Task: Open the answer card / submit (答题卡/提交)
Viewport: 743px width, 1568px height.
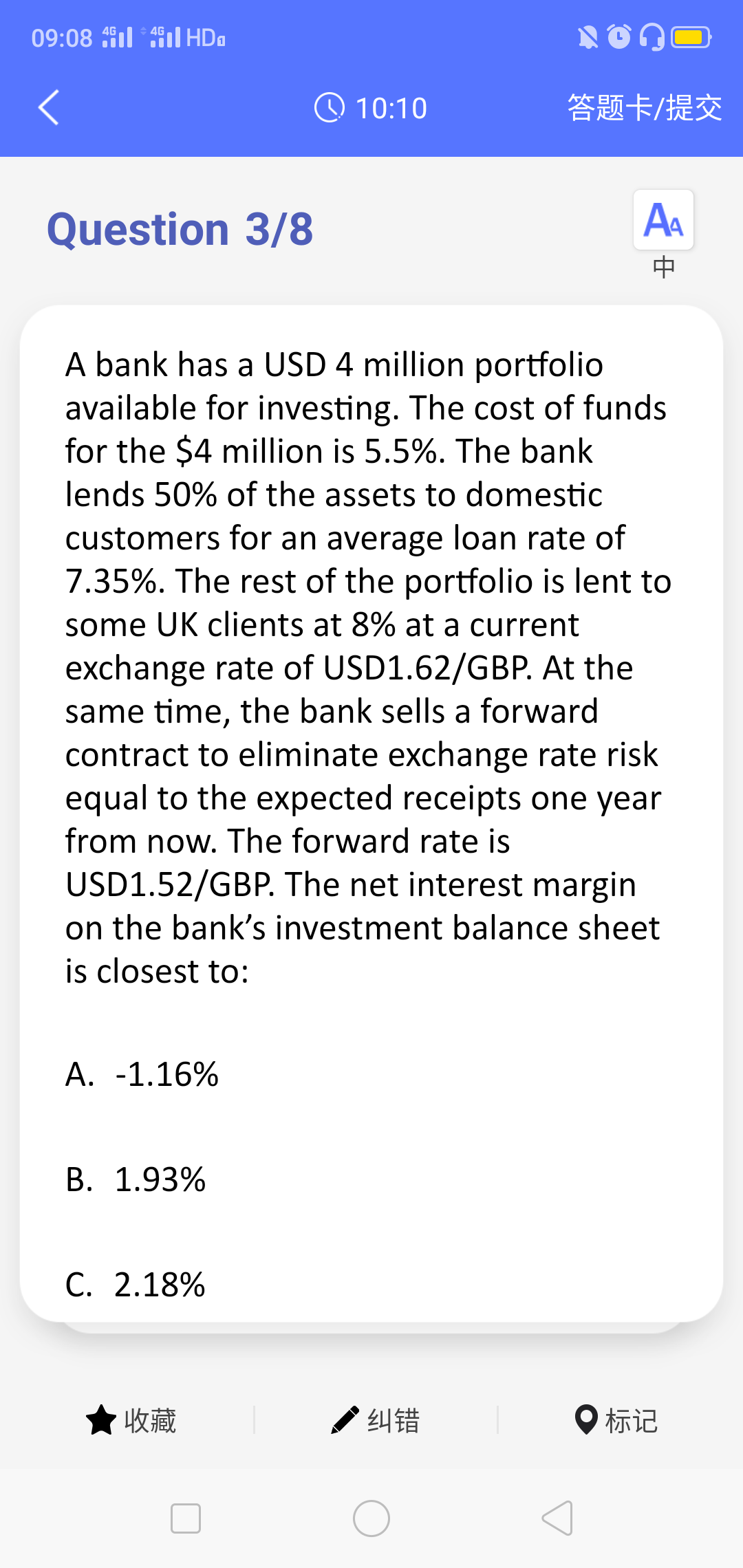Action: pos(644,108)
